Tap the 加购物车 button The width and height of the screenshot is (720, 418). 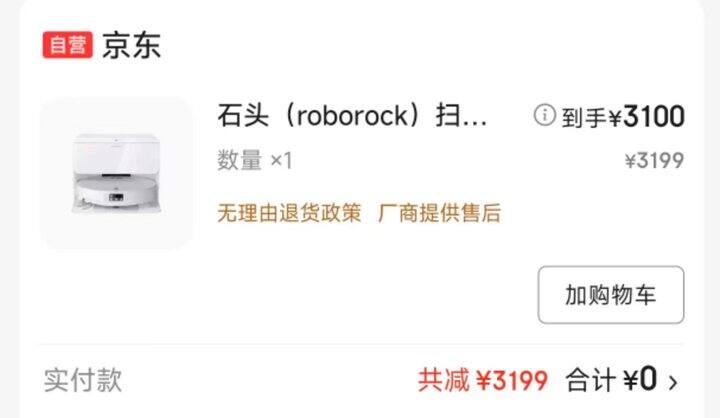tap(610, 295)
